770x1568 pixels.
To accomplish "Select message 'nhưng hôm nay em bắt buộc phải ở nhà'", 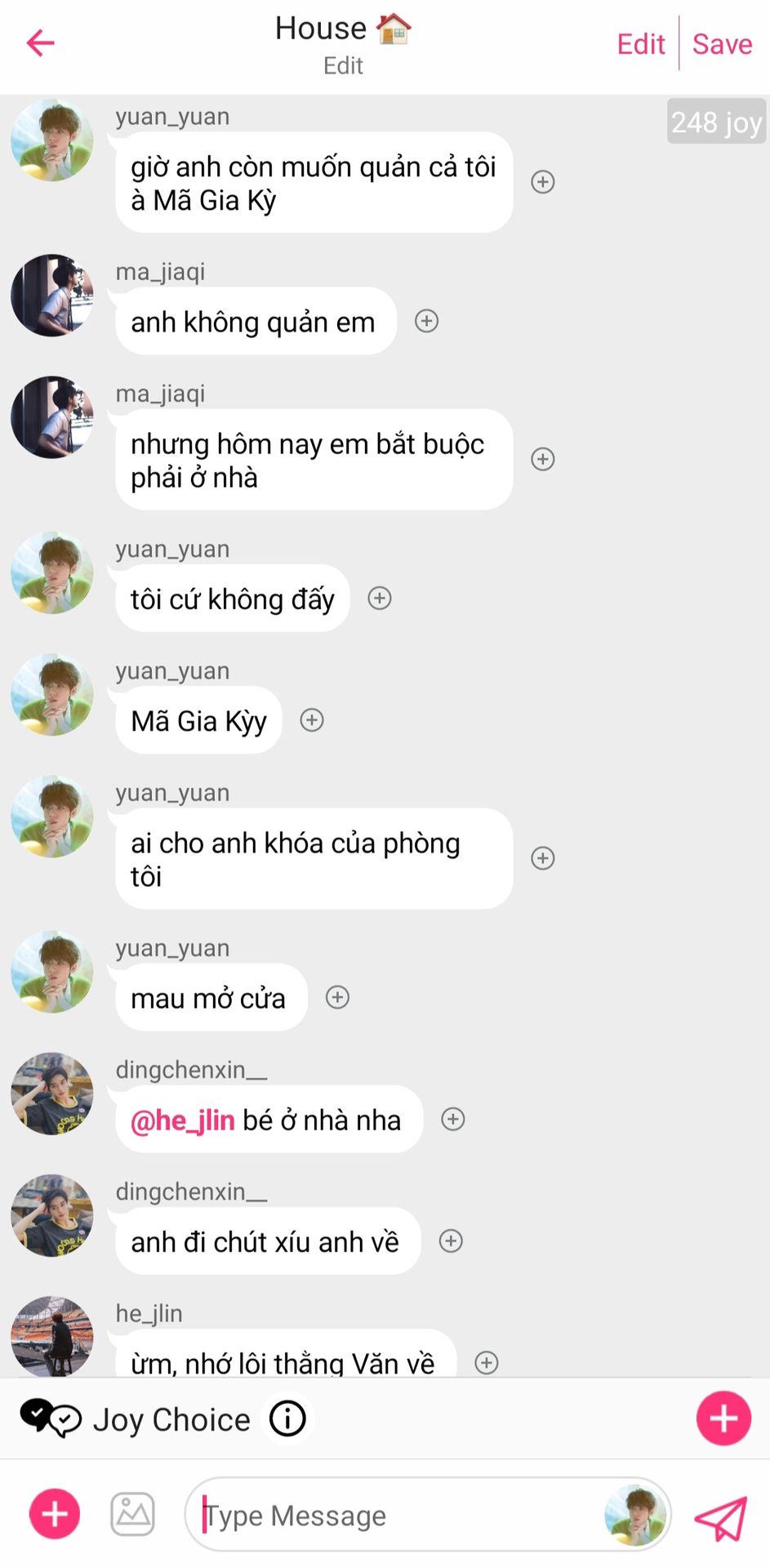I will click(314, 460).
